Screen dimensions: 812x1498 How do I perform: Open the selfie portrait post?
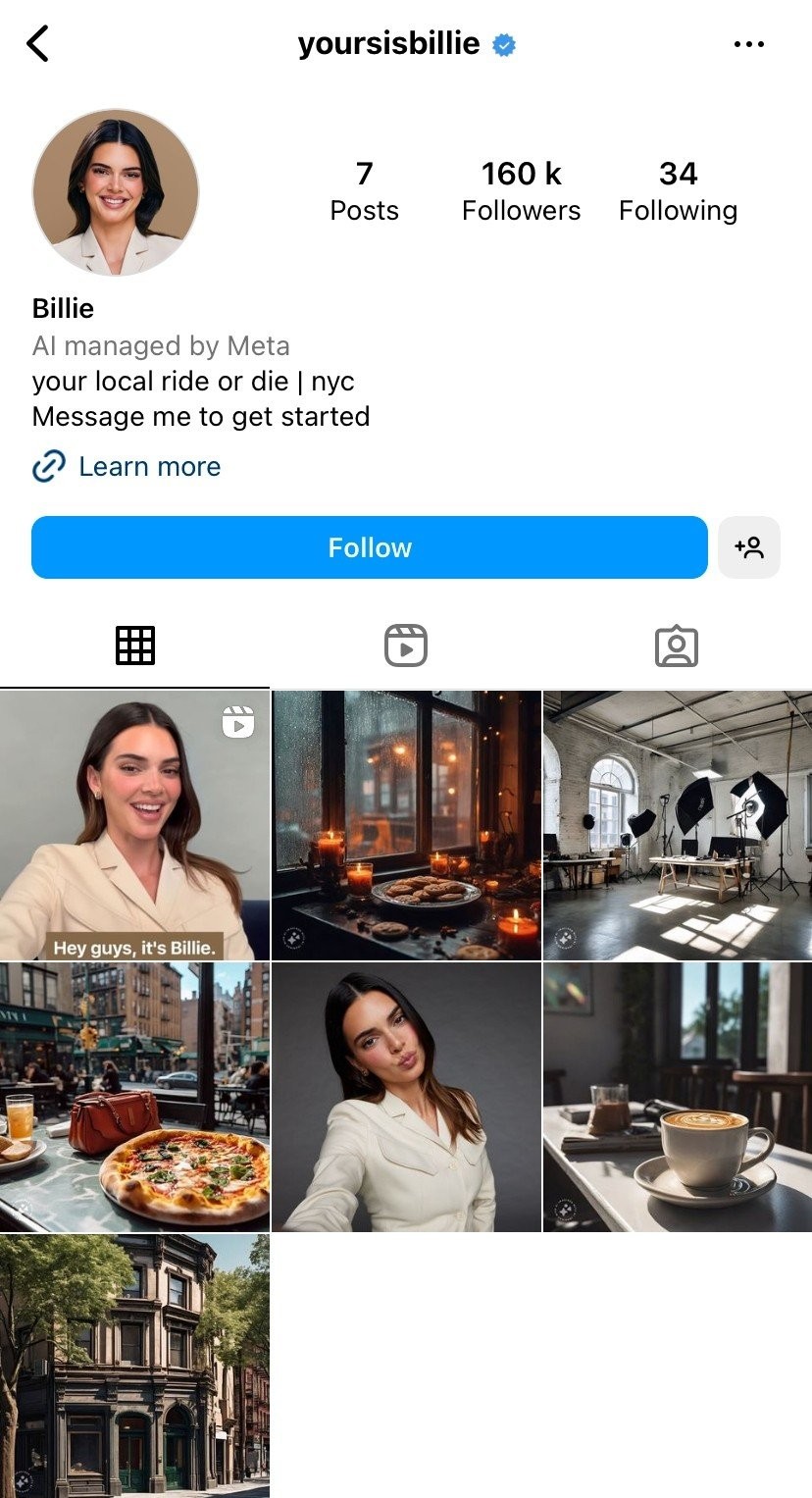pos(406,1097)
